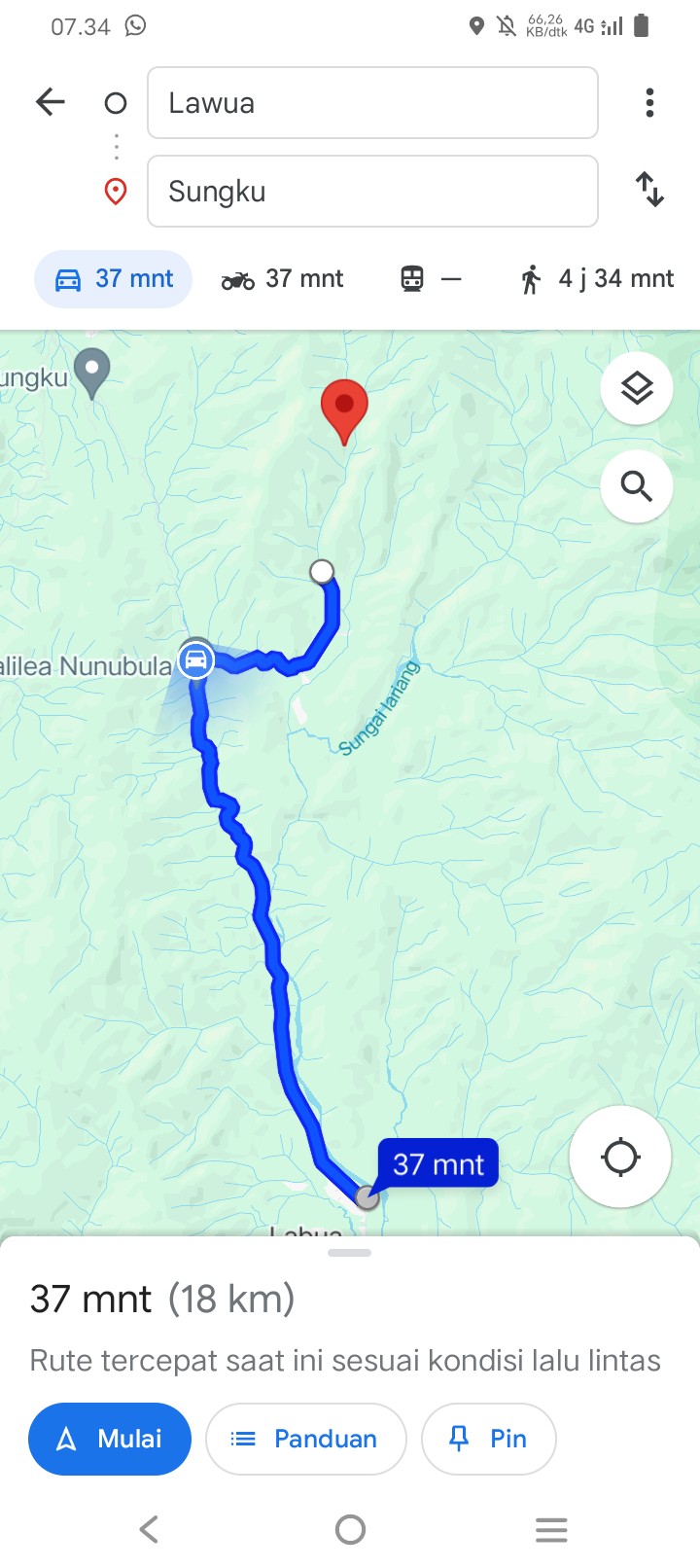Start navigation with Mulai button
This screenshot has height=1568, width=700.
click(x=110, y=1439)
